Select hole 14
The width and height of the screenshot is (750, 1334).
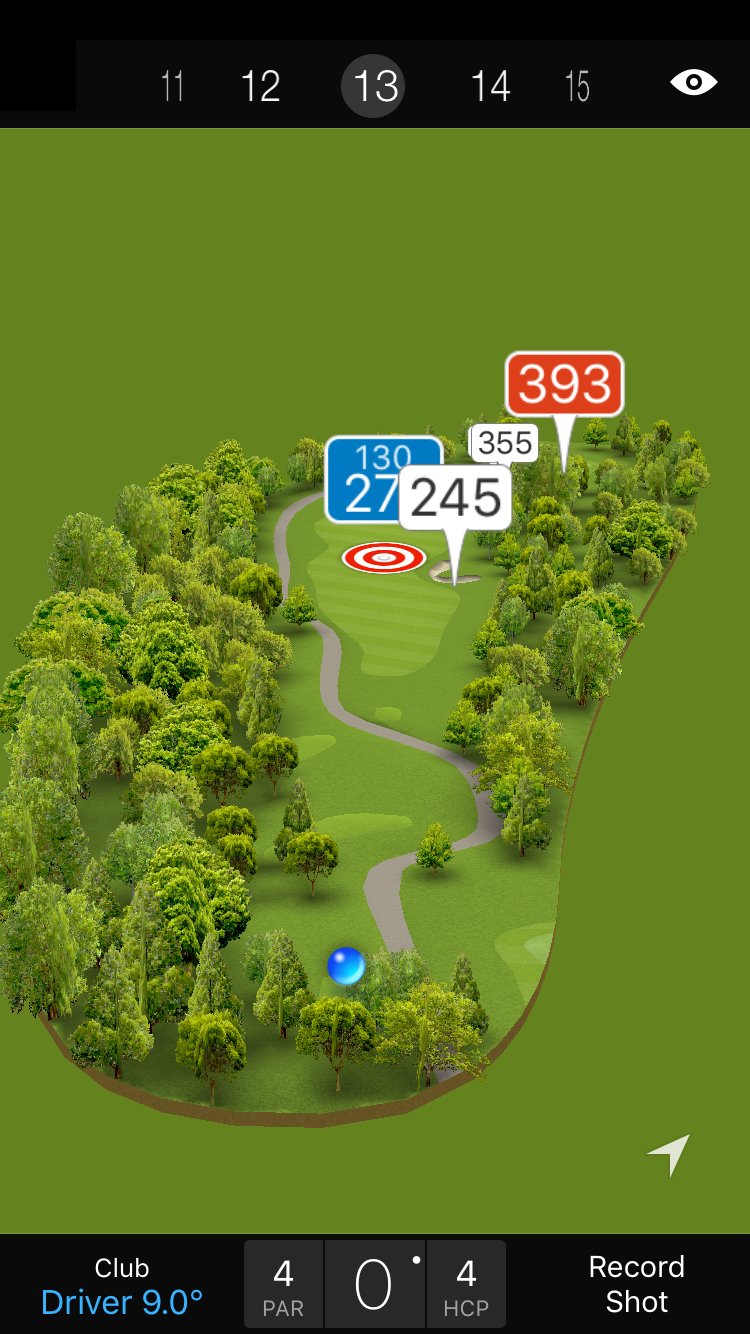tap(490, 87)
